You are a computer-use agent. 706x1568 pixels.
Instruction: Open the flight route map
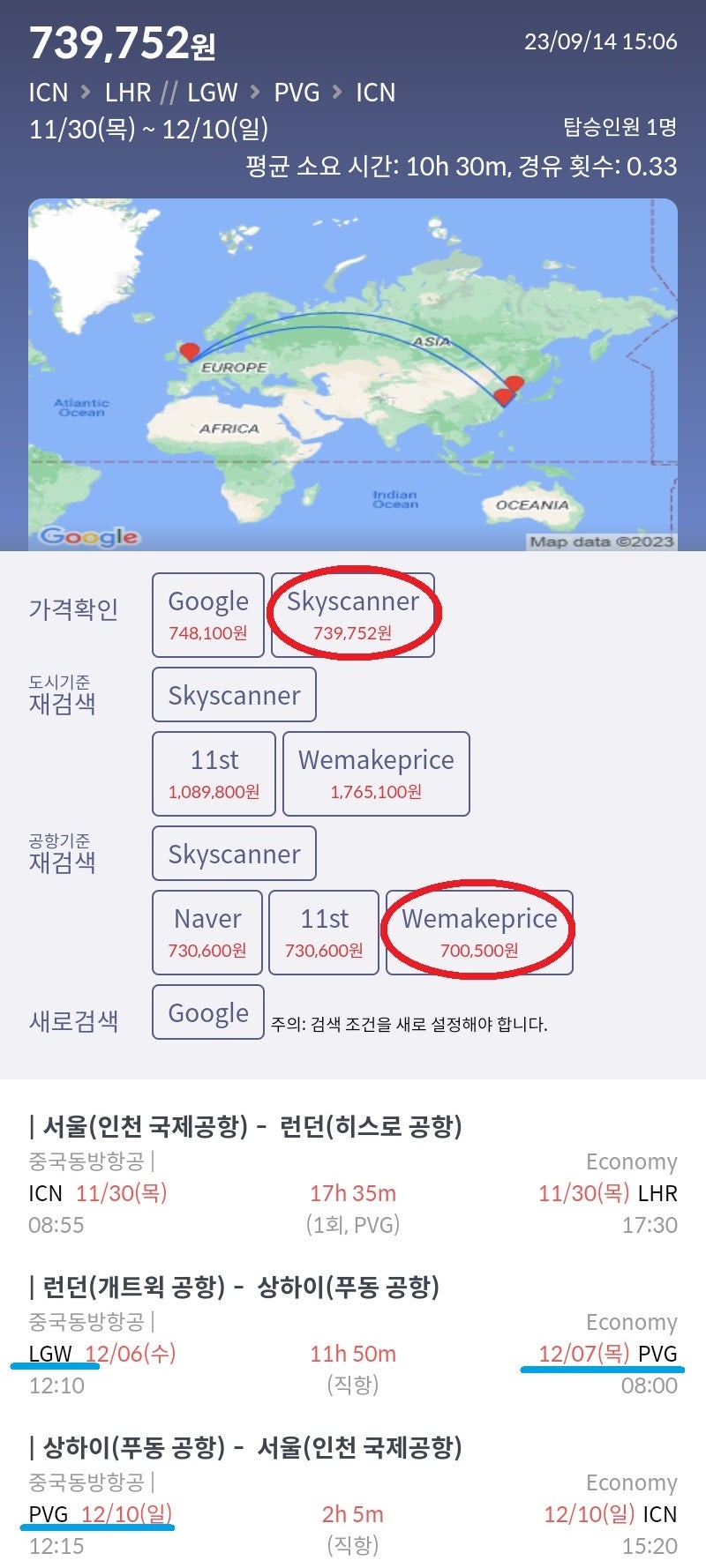(353, 375)
